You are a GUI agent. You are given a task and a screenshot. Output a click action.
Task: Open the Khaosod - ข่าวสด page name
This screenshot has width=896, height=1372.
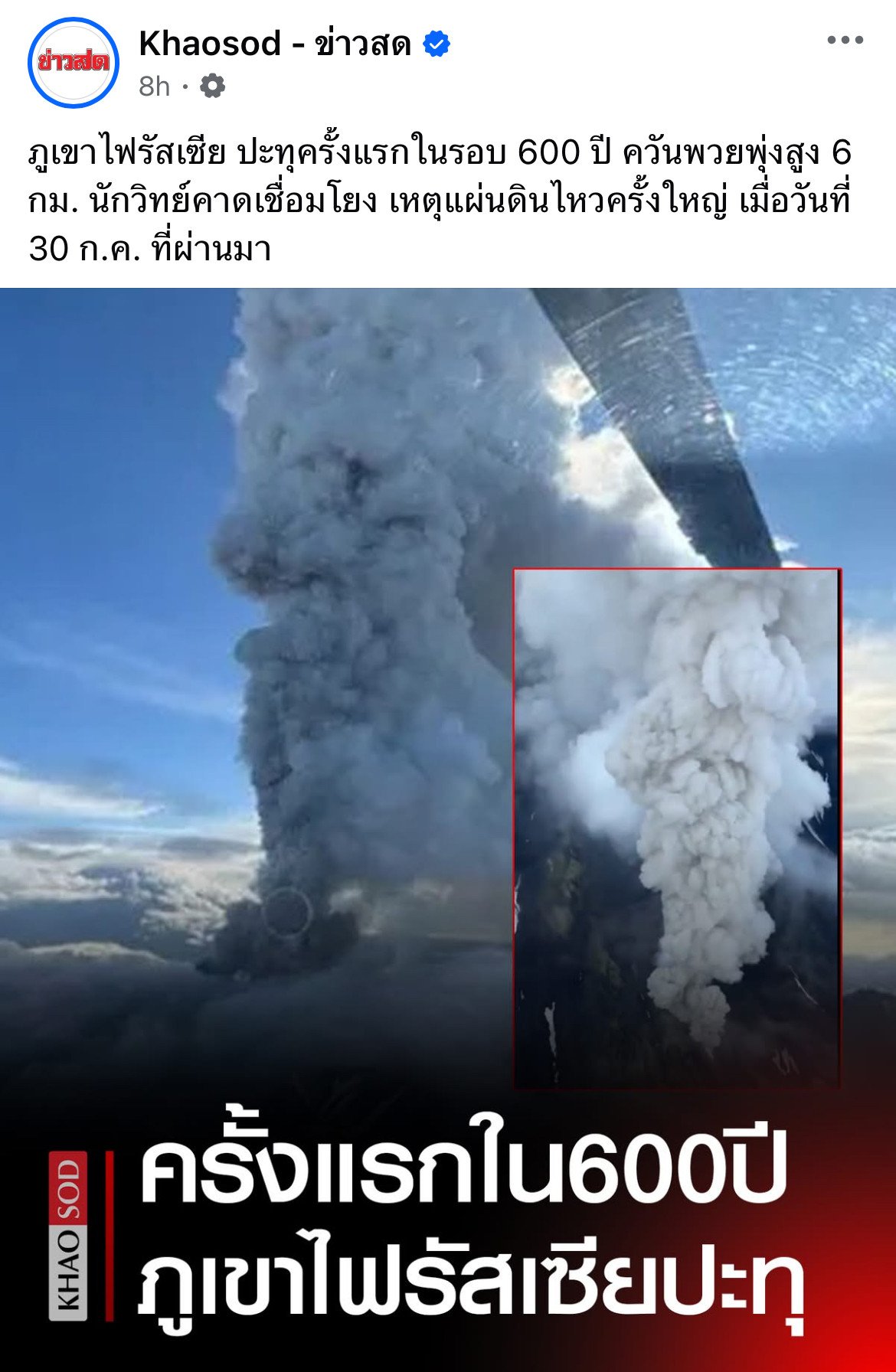pyautogui.click(x=275, y=44)
